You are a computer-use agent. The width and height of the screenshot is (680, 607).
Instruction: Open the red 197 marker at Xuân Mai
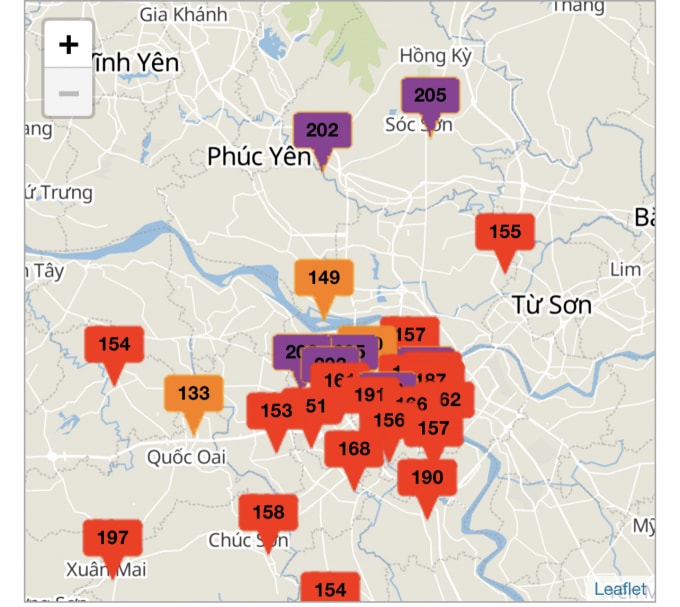pos(112,539)
